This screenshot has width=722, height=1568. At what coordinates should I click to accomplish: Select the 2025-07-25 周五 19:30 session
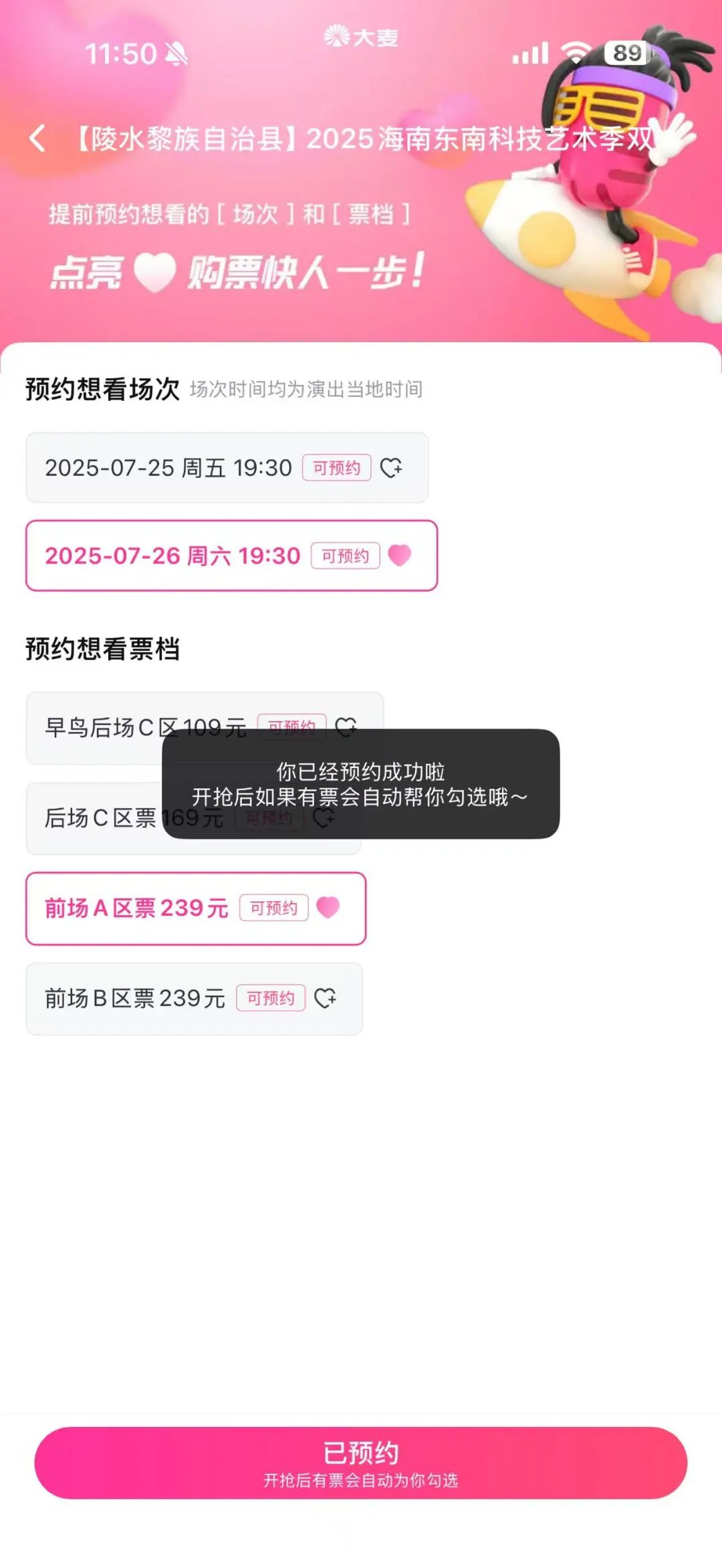(226, 468)
